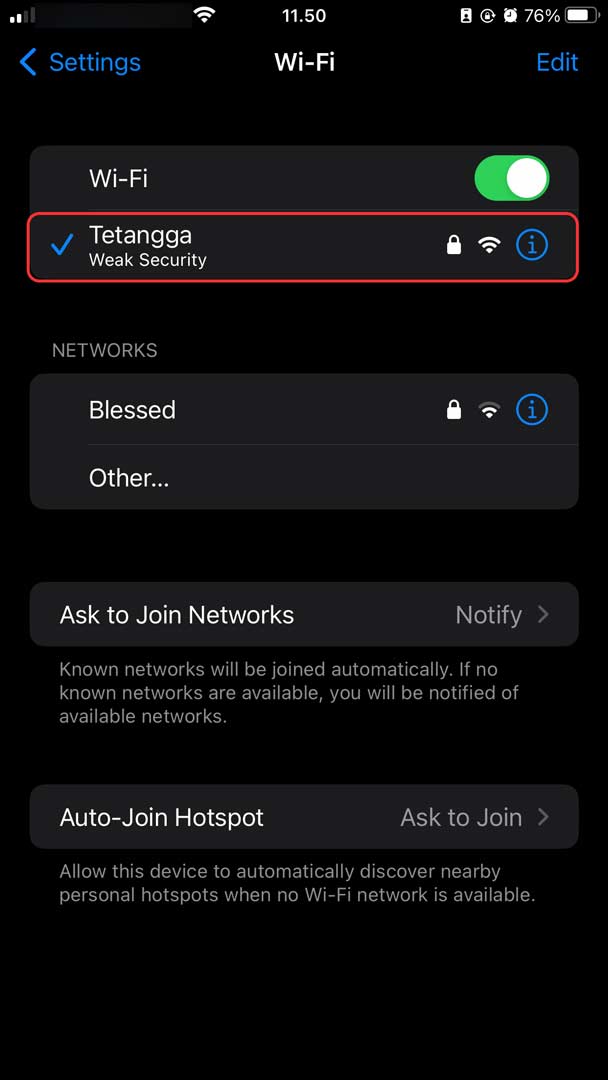The image size is (608, 1080).
Task: Open Auto-Join Hotspot setting
Action: (x=304, y=817)
